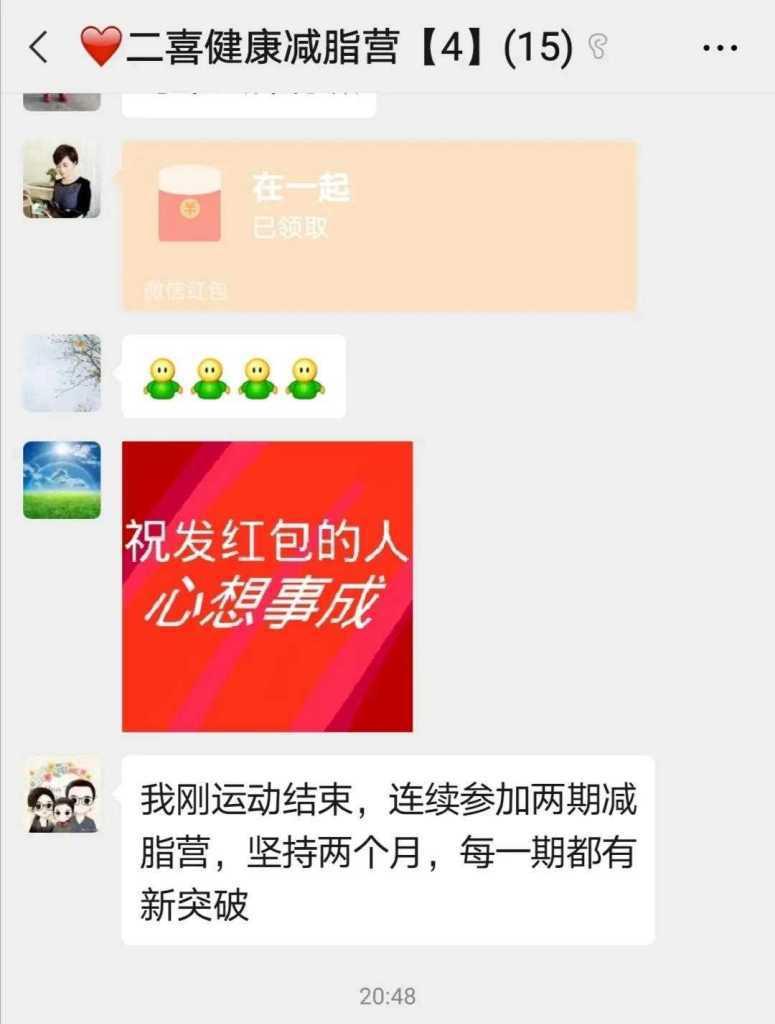Screen dimensions: 775x1024
Task: Go back from the group chat
Action: [x=38, y=47]
